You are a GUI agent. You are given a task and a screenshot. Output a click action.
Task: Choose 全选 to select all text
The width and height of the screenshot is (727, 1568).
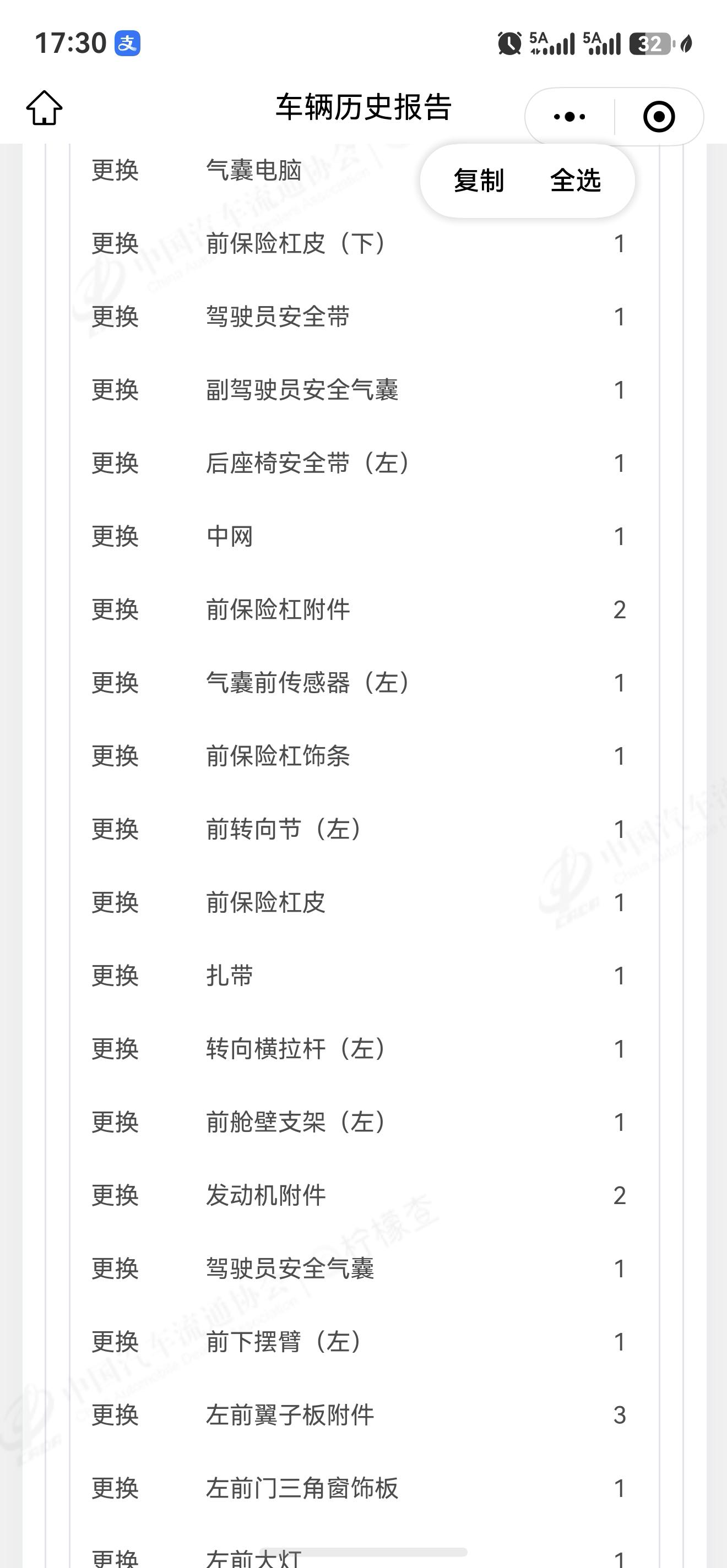576,181
